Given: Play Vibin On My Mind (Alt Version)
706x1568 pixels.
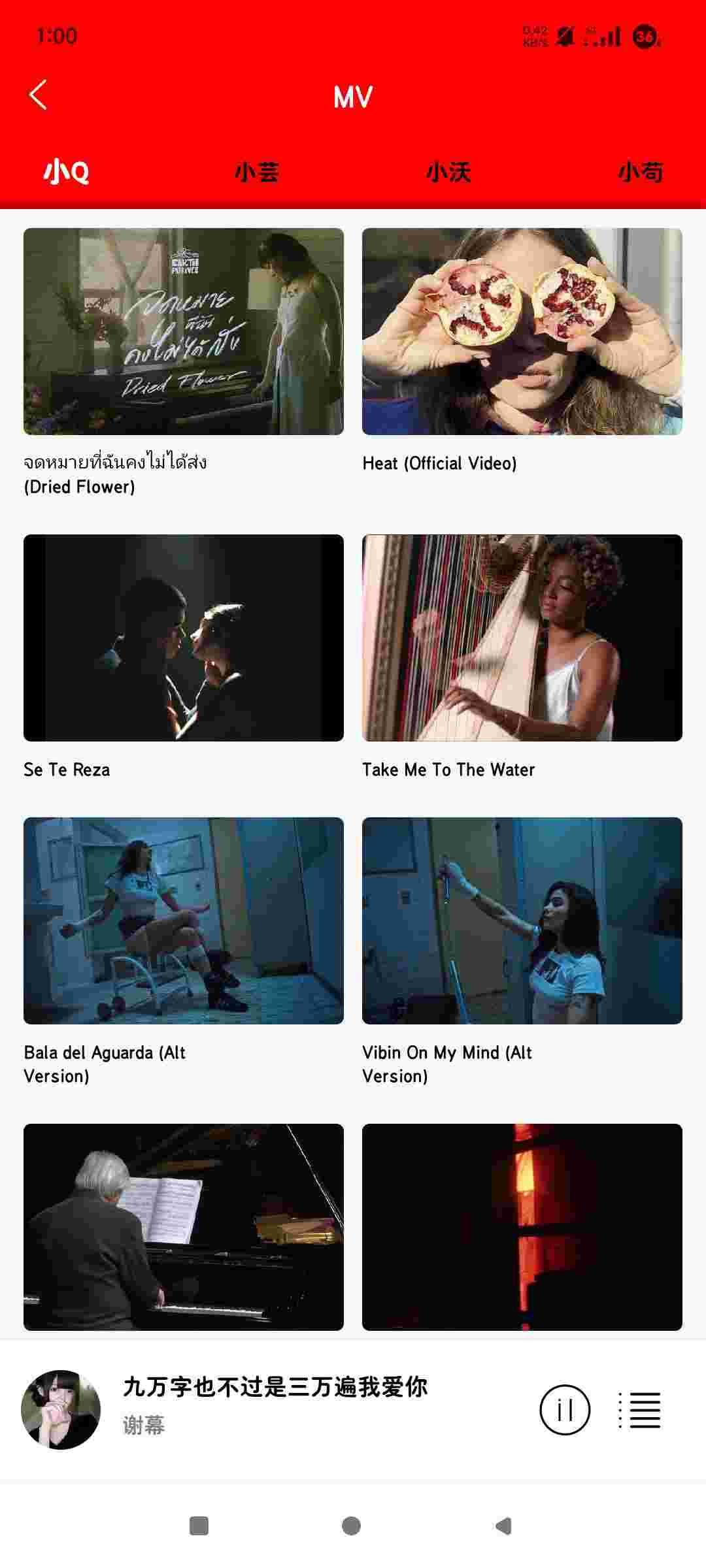Looking at the screenshot, I should coord(522,921).
